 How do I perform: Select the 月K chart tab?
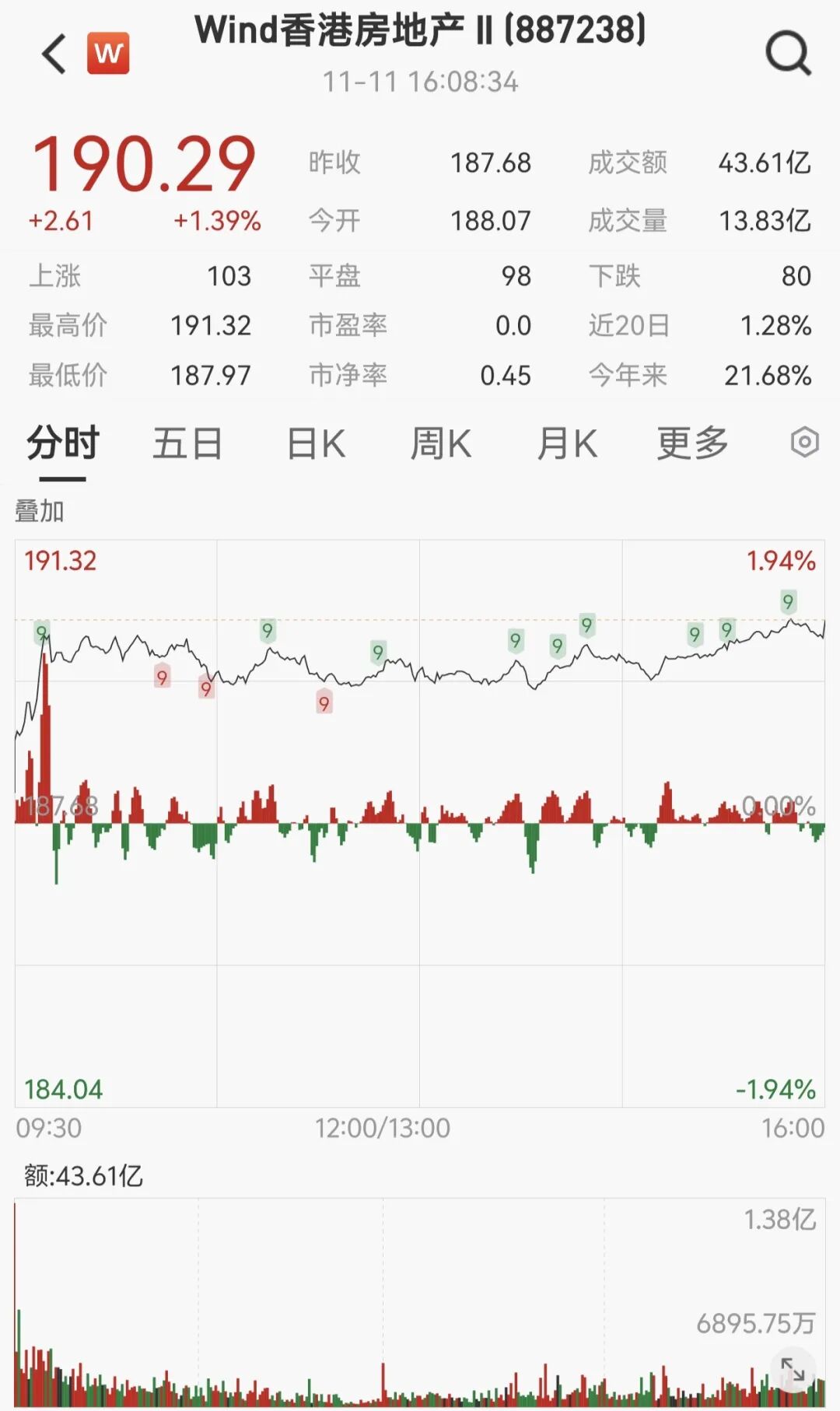[x=567, y=444]
